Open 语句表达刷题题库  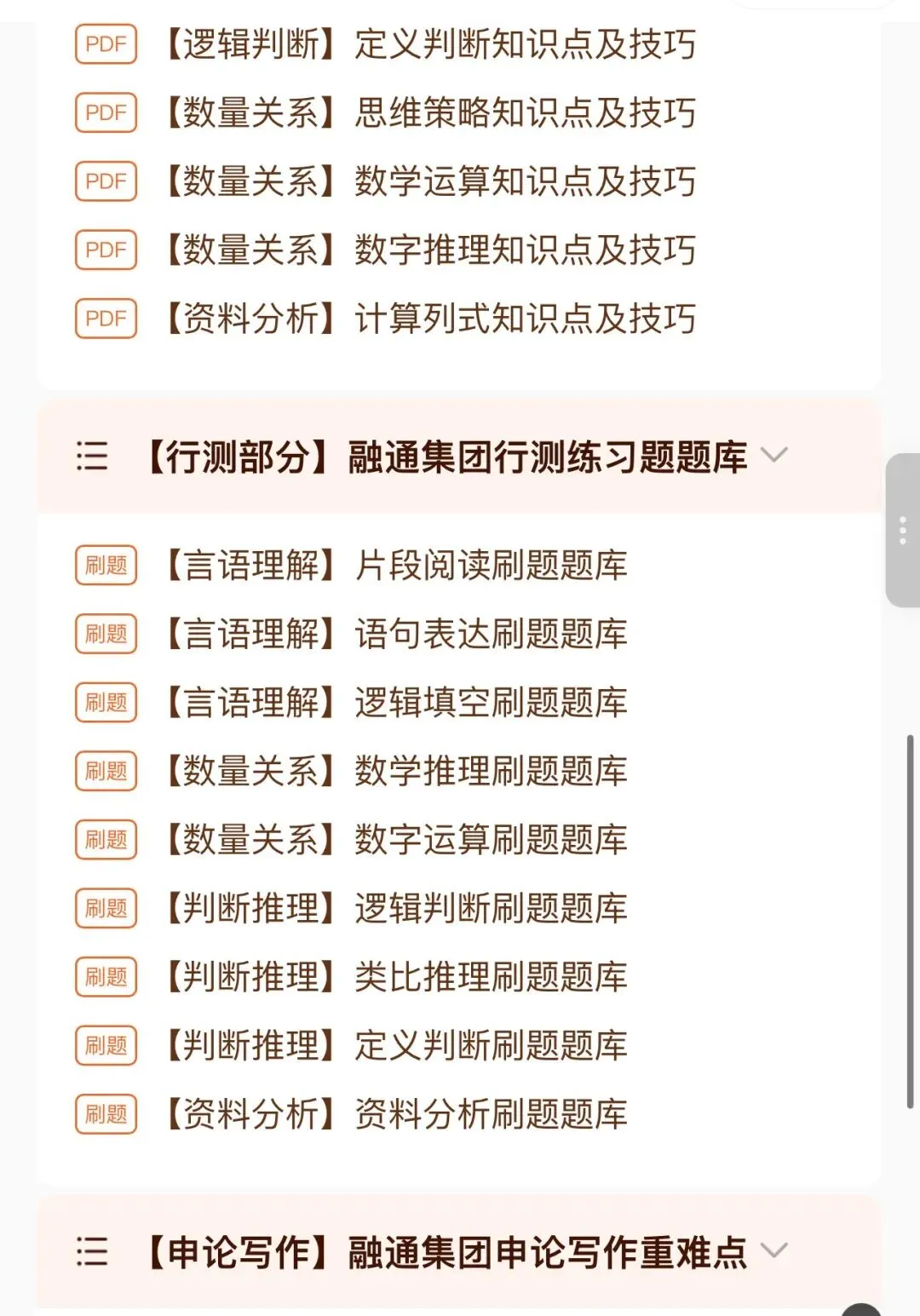352,634
